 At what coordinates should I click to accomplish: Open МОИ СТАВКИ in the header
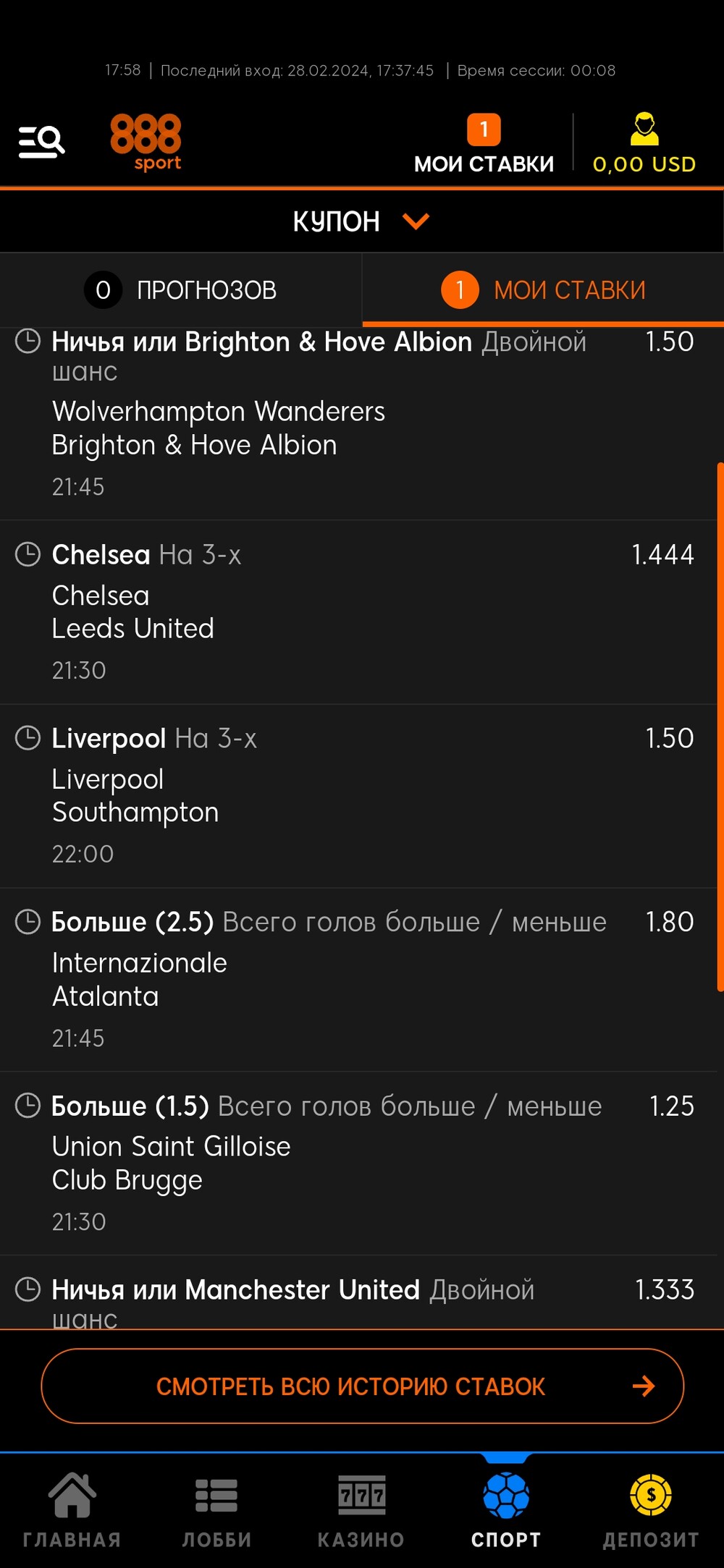click(x=484, y=145)
